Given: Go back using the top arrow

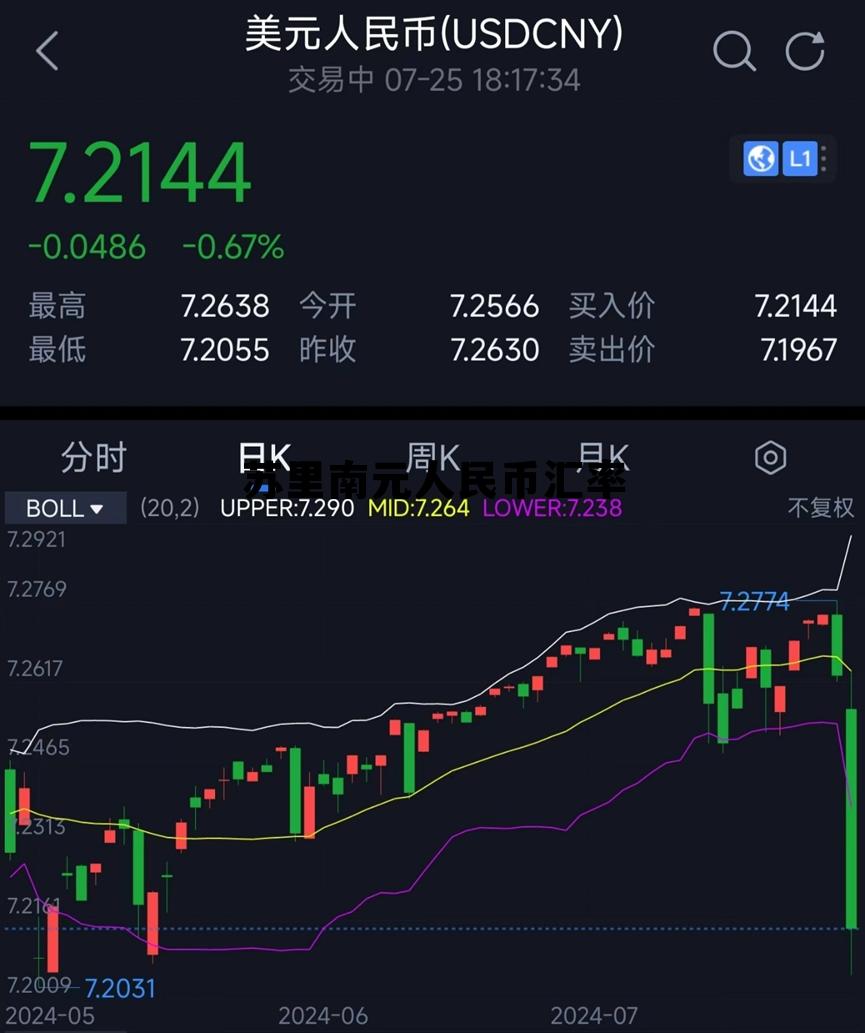Looking at the screenshot, I should click(x=47, y=51).
